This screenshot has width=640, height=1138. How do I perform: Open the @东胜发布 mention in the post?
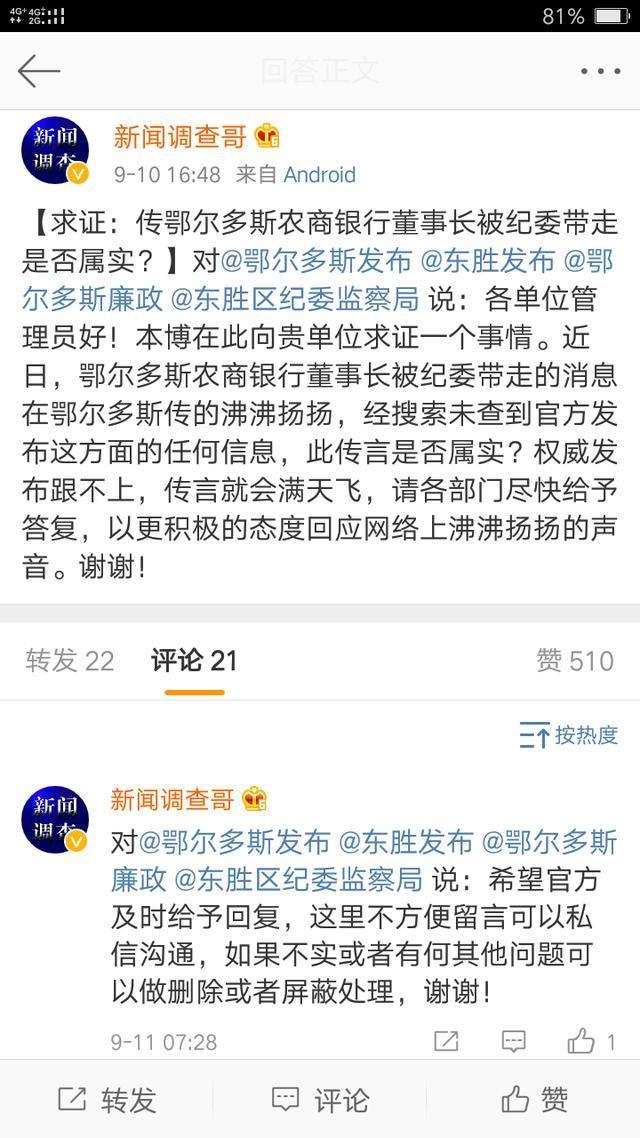pyautogui.click(x=487, y=261)
